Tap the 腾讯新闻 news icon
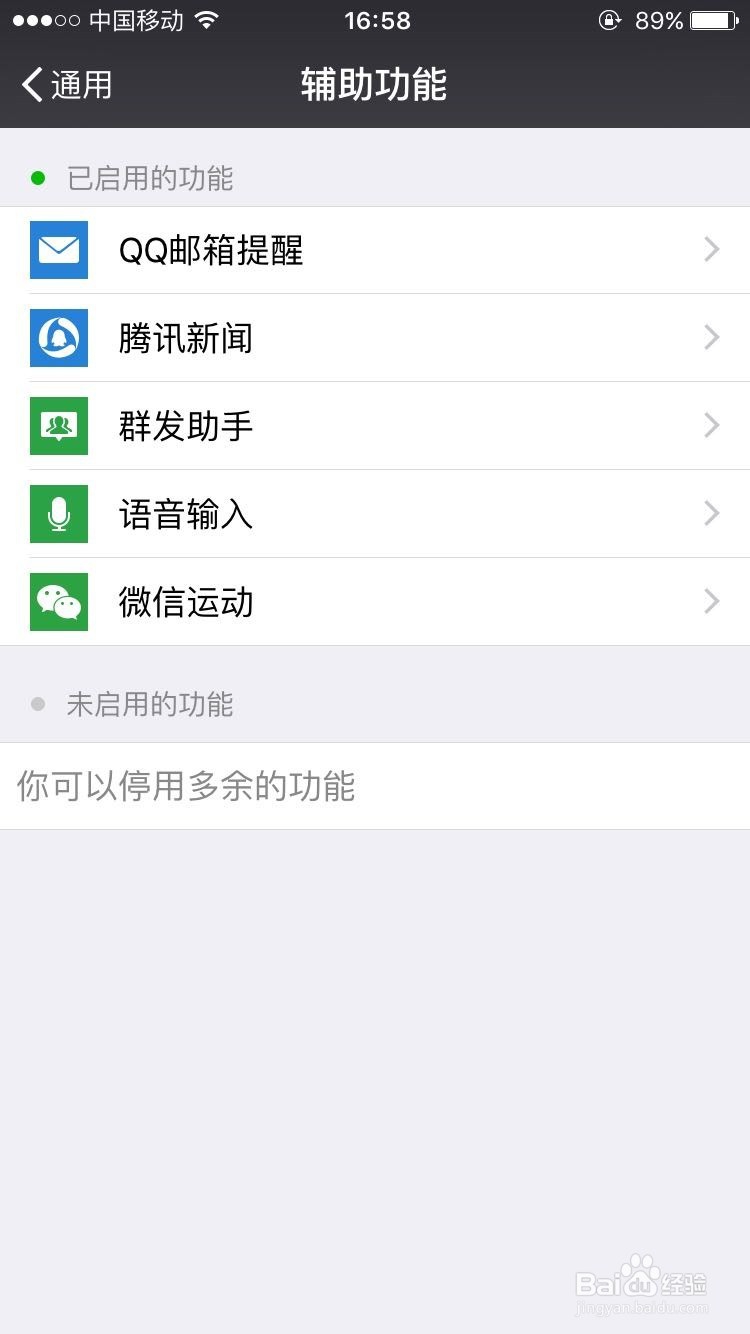This screenshot has height=1334, width=750. pos(58,337)
